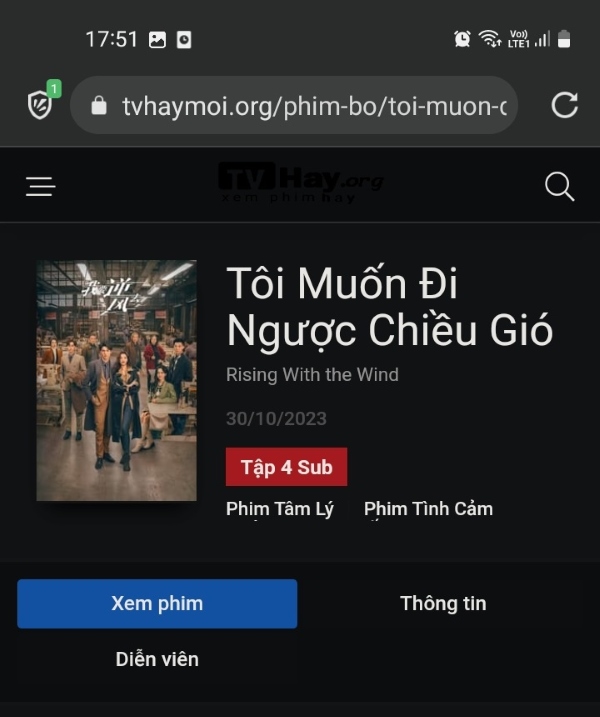Switch to the Thông tin tab

point(443,604)
